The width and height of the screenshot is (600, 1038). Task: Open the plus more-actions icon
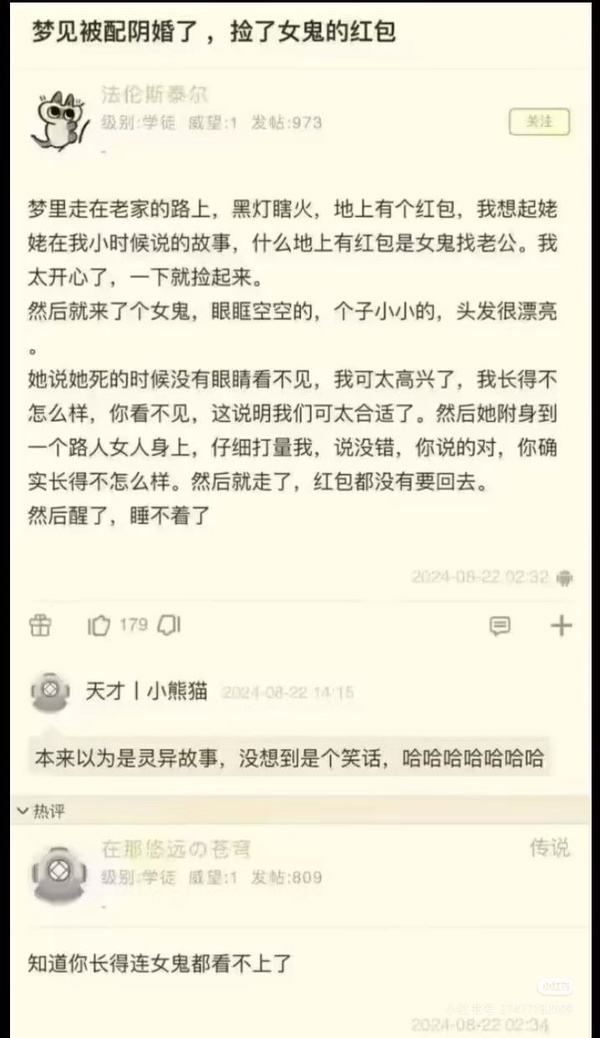(x=561, y=626)
